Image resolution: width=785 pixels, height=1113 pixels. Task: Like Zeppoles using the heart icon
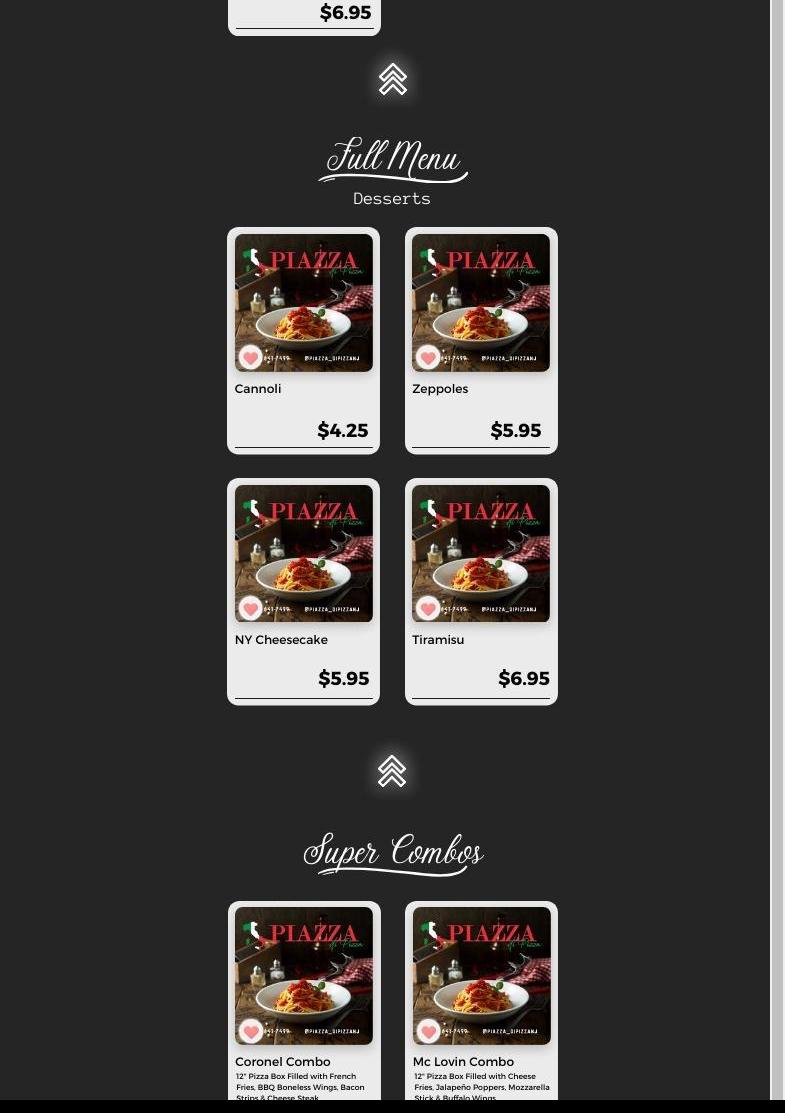click(428, 357)
